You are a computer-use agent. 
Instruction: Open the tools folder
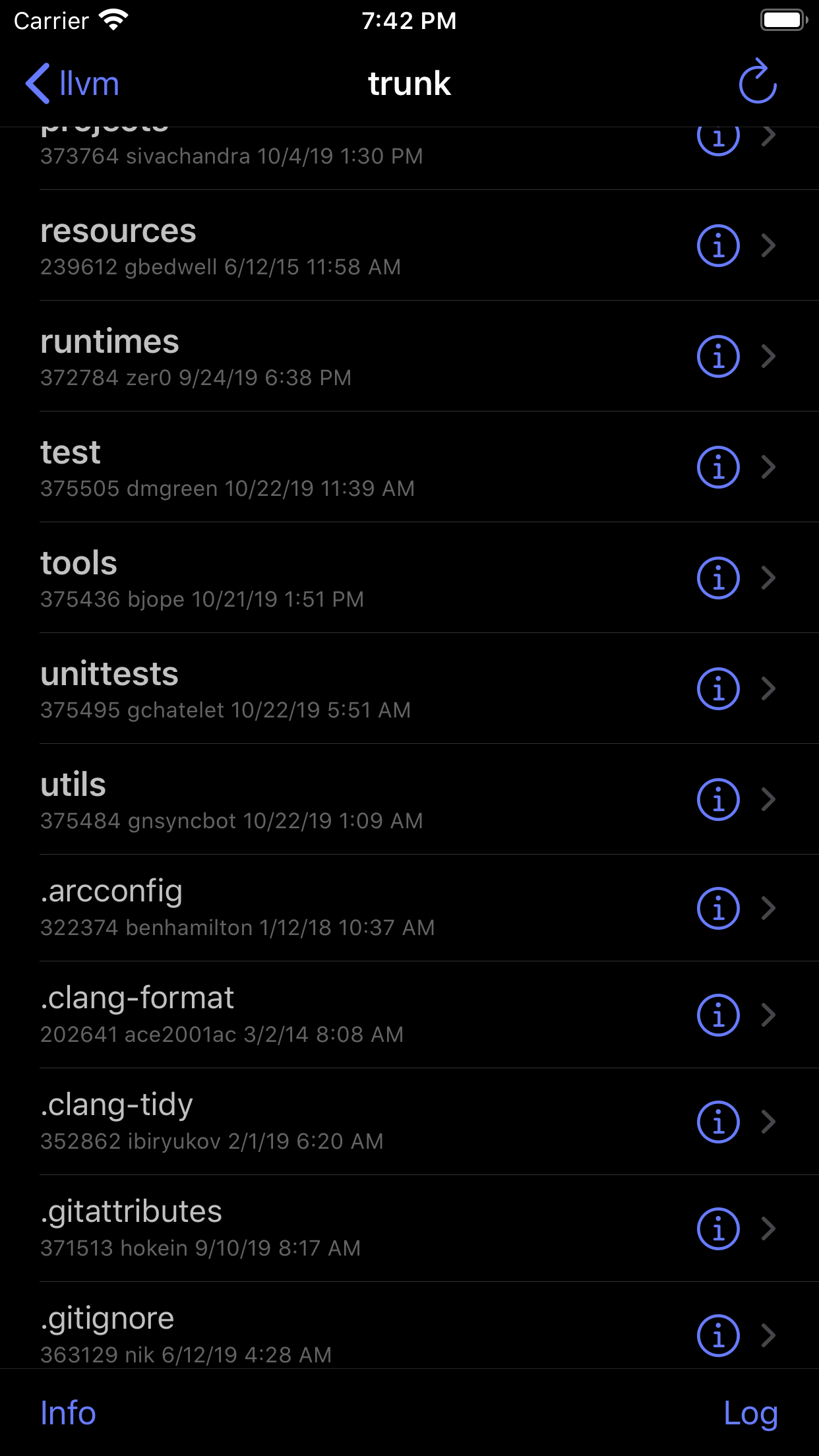409,578
